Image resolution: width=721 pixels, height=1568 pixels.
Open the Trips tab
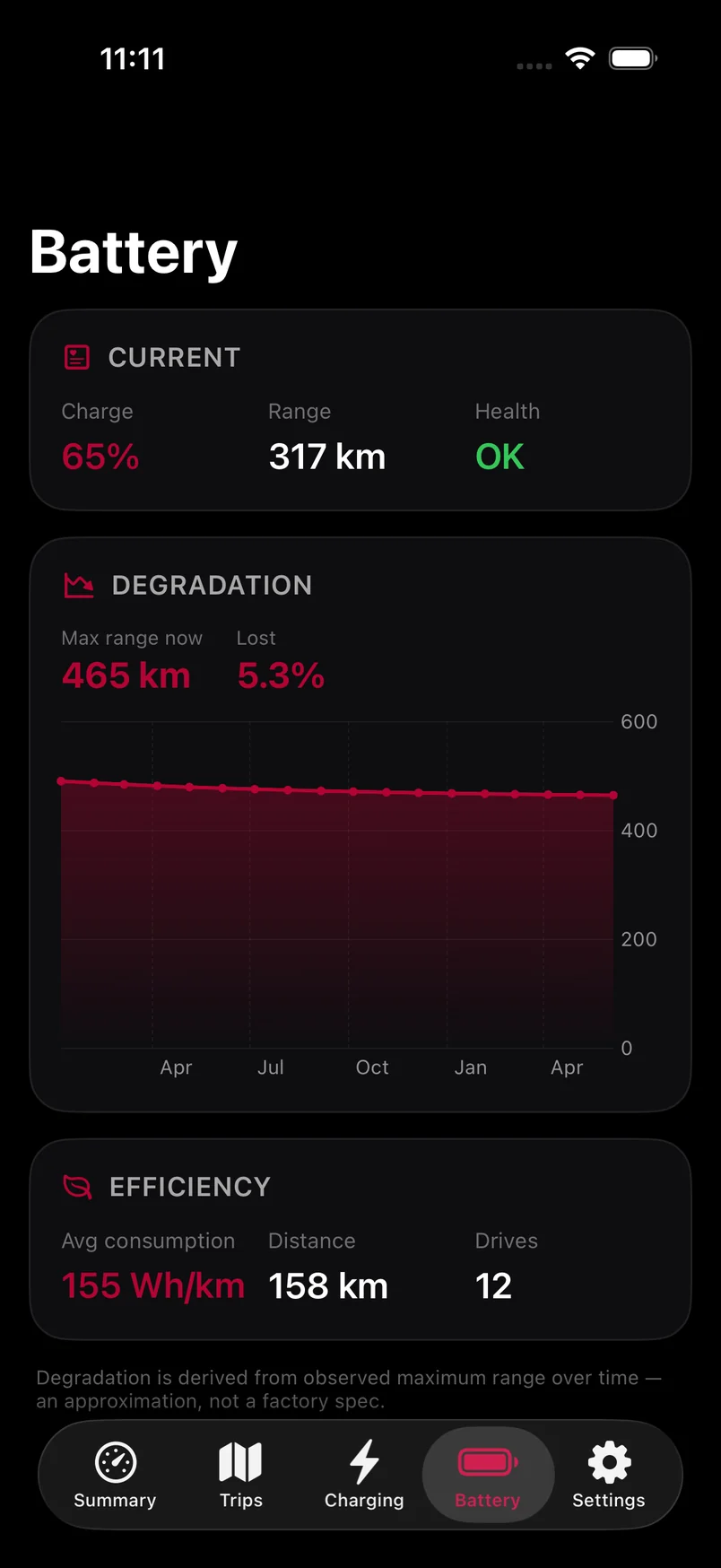coord(240,1476)
